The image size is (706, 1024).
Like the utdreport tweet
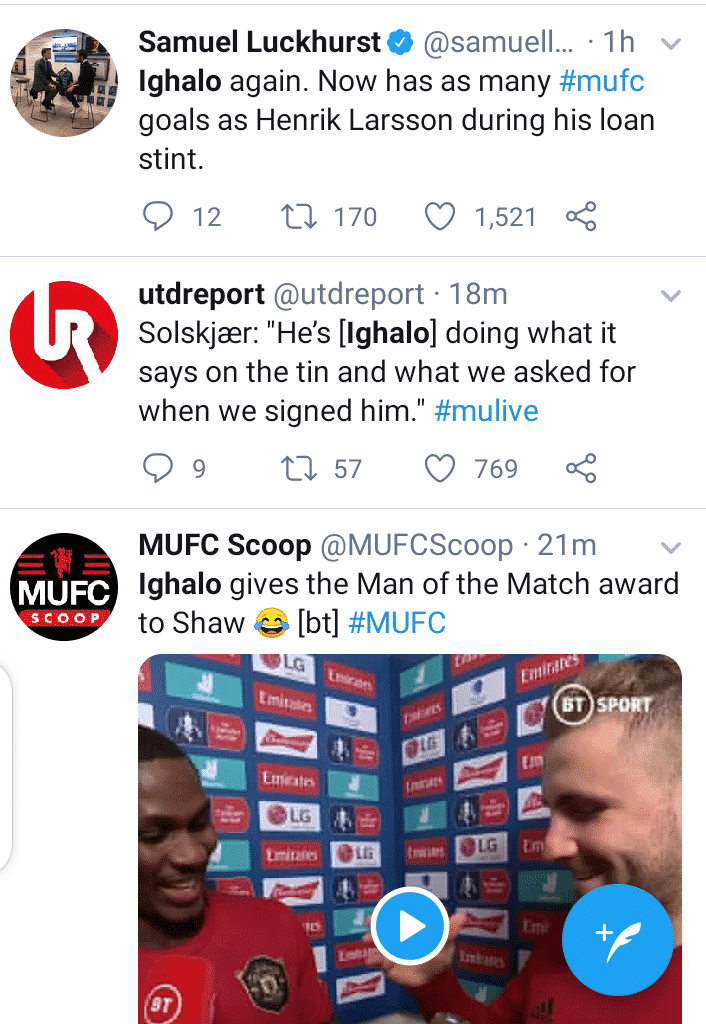pyautogui.click(x=440, y=467)
